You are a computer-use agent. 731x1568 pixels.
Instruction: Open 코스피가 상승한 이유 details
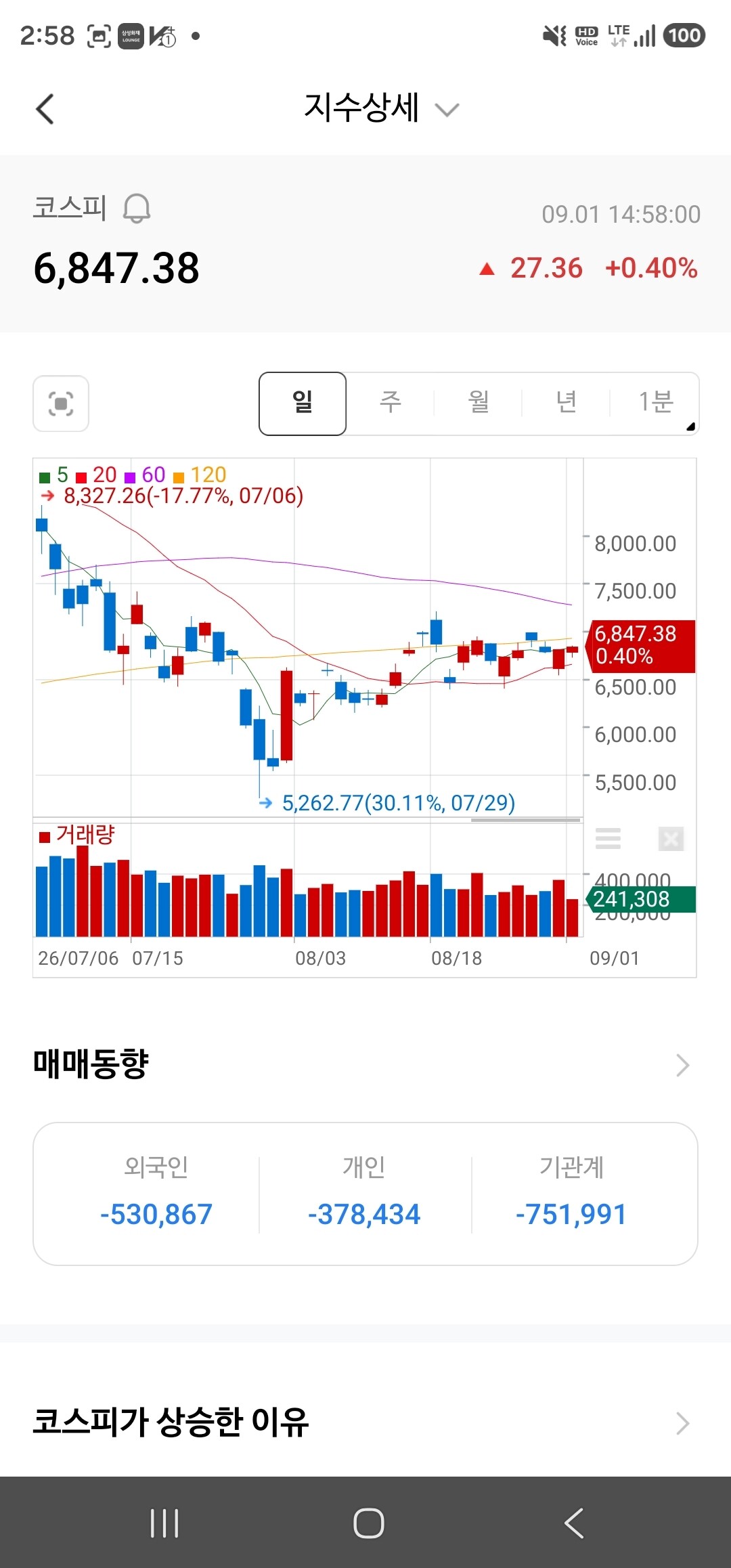tap(365, 1422)
